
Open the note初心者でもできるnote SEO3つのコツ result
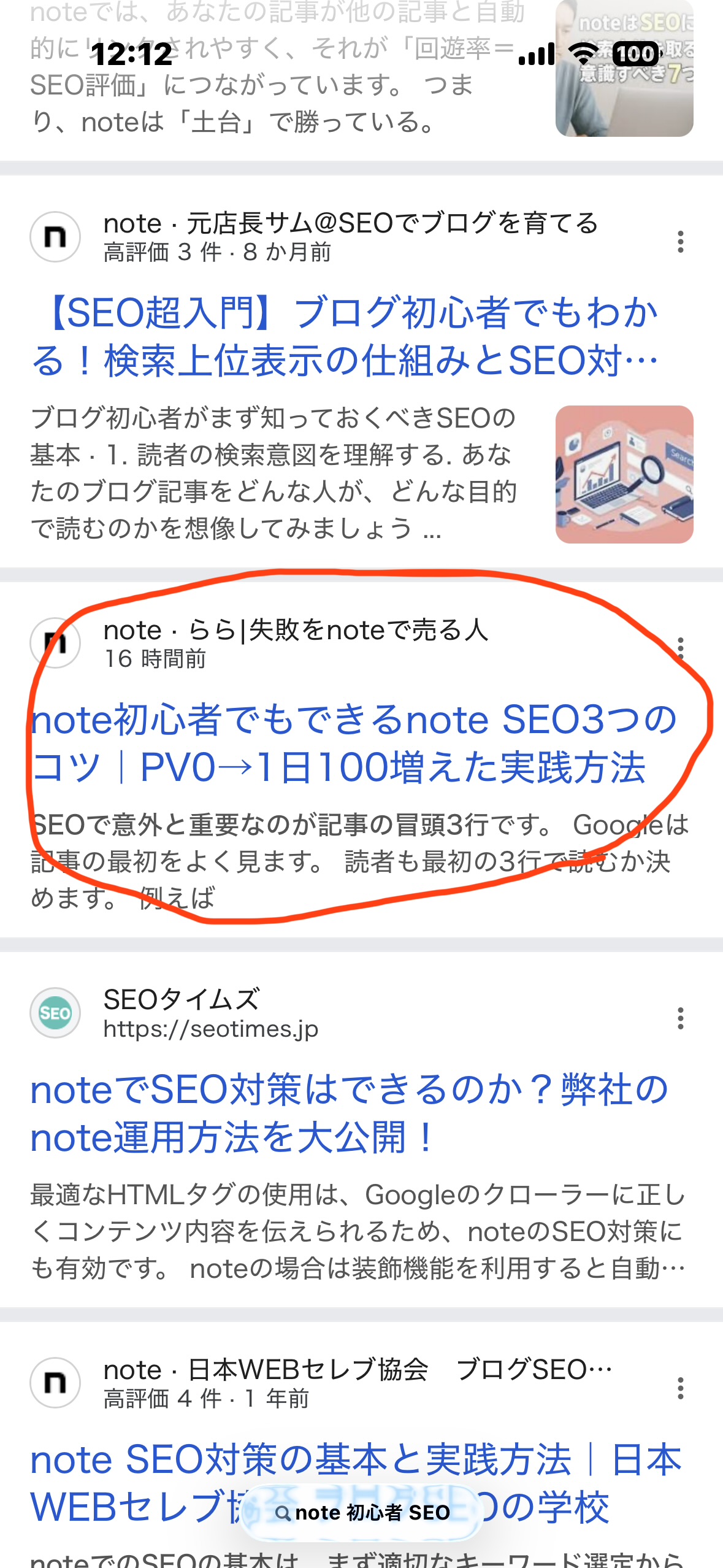pos(353,743)
